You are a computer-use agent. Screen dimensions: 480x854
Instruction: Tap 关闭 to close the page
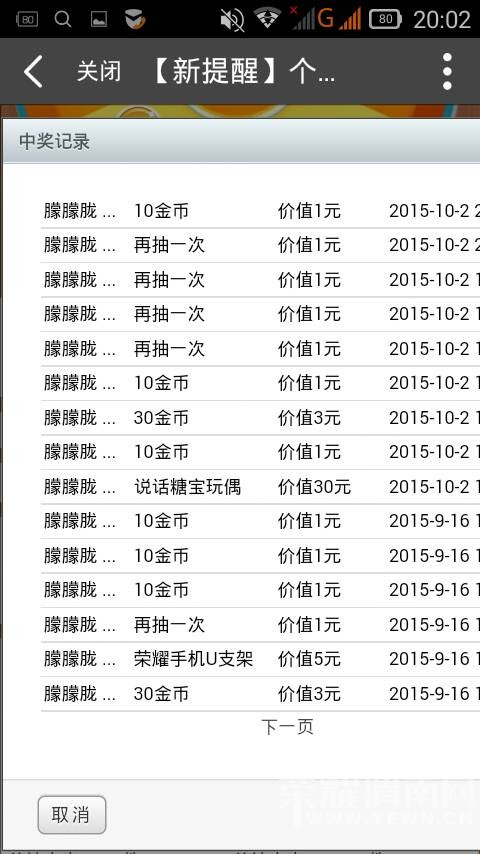(x=99, y=71)
